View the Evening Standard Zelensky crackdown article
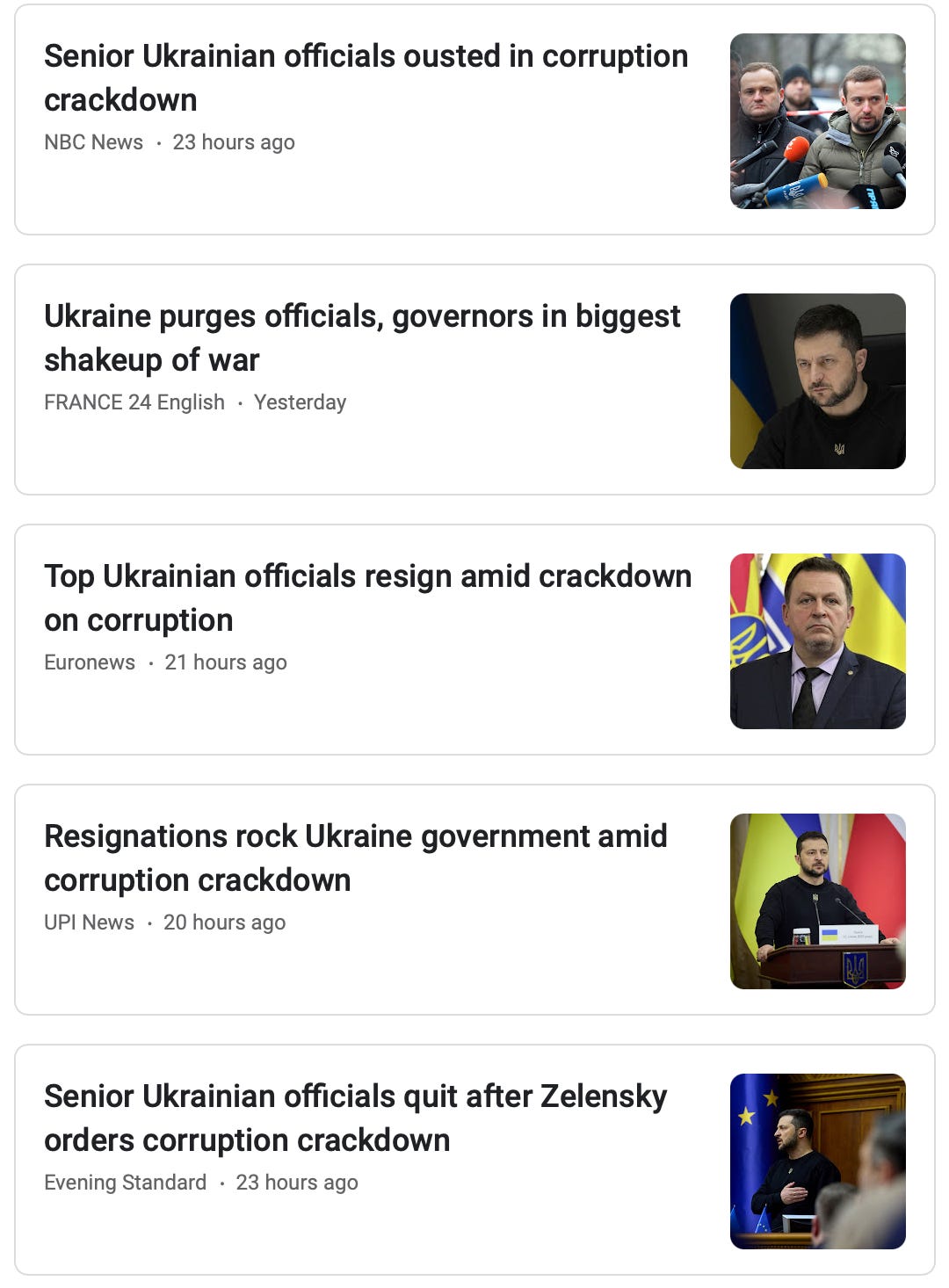Screen dimensions: 949x1288 click(474, 1160)
